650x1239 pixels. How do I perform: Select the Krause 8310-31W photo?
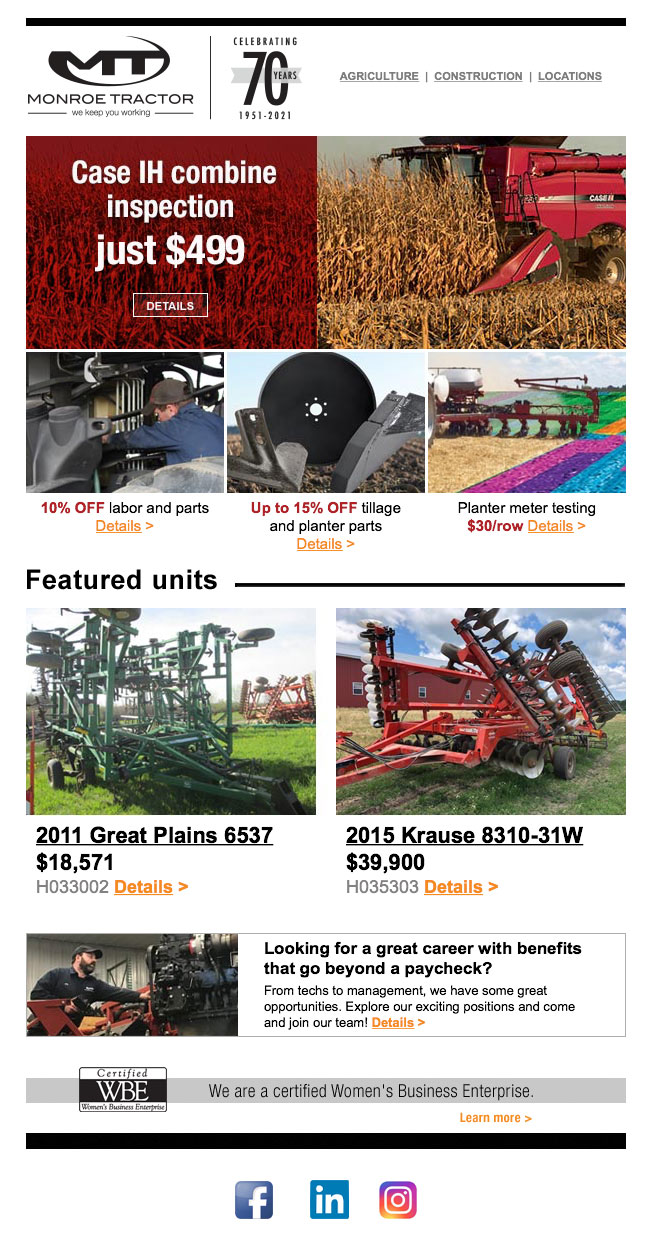pos(481,711)
